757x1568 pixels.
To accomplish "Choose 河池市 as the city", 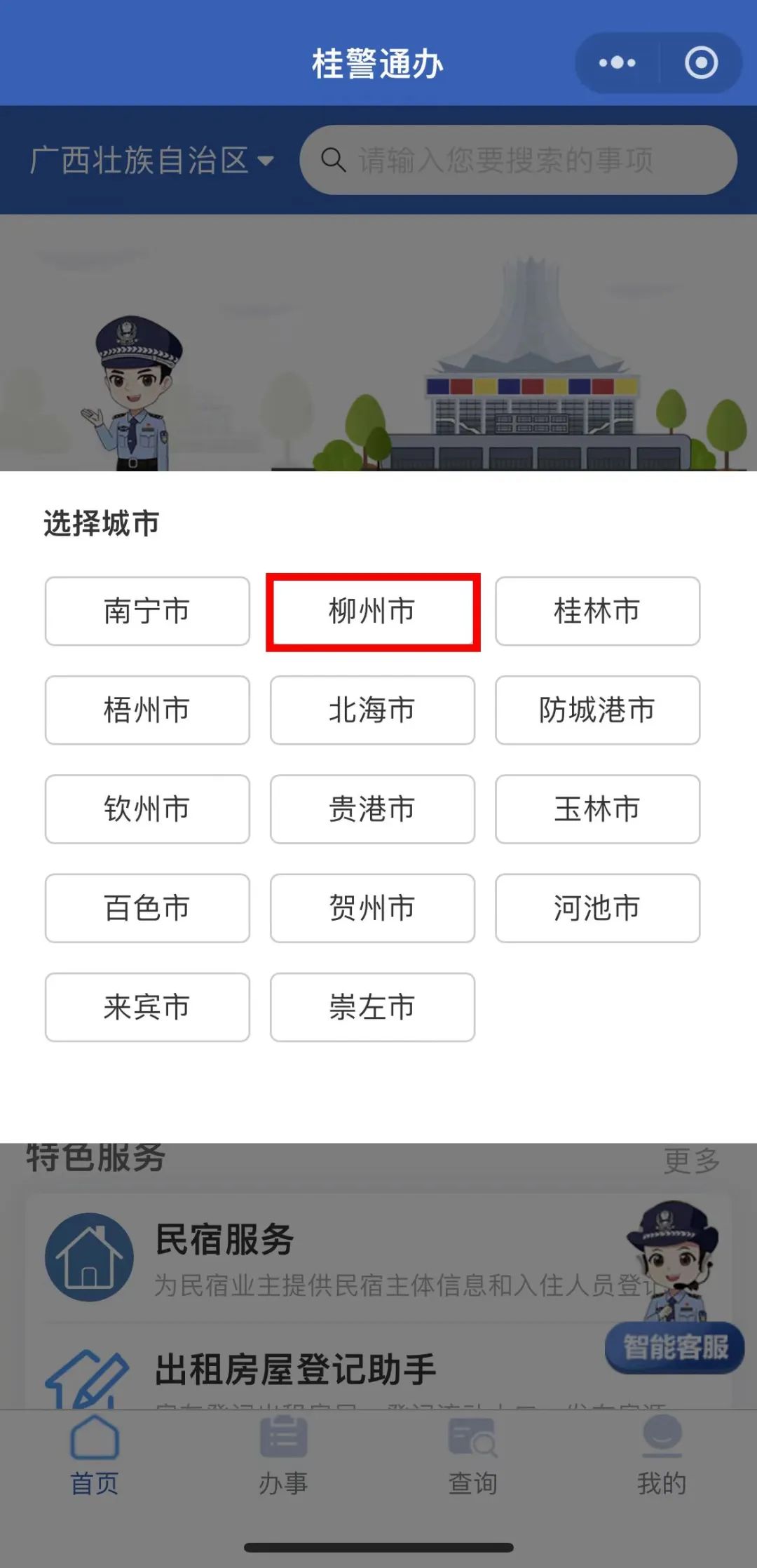I will tap(597, 908).
